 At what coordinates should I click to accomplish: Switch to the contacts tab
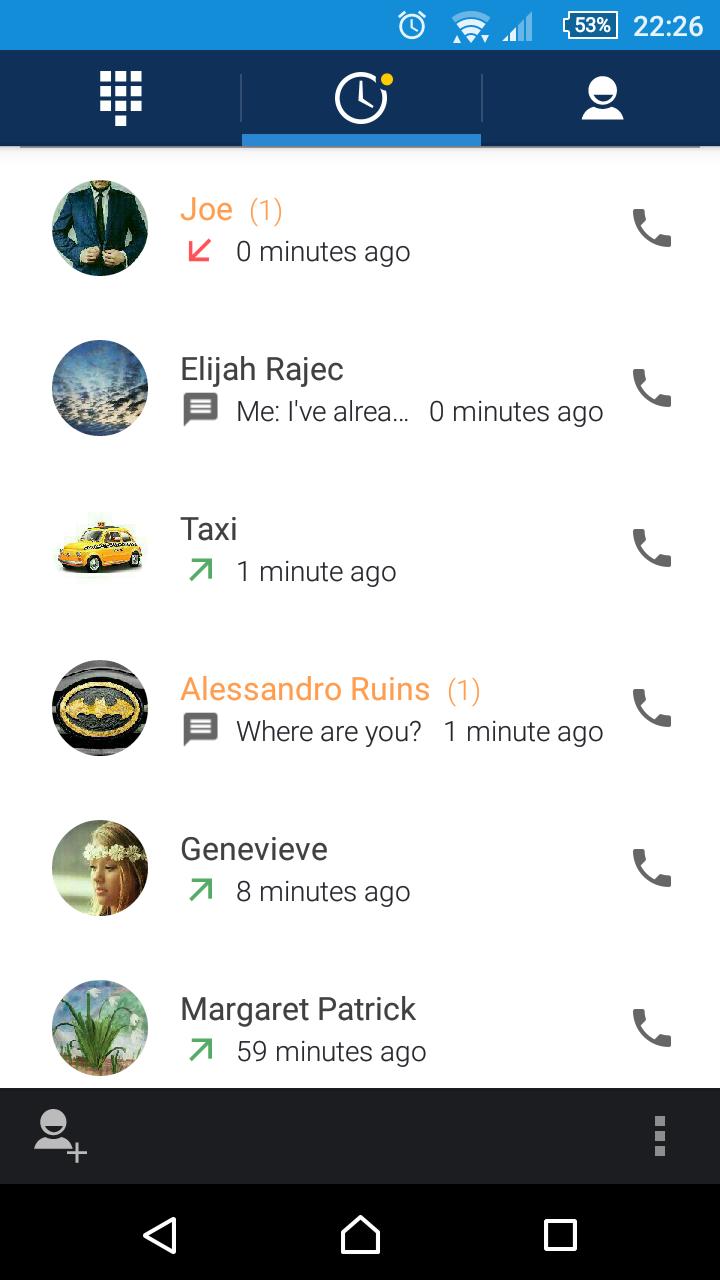click(602, 98)
